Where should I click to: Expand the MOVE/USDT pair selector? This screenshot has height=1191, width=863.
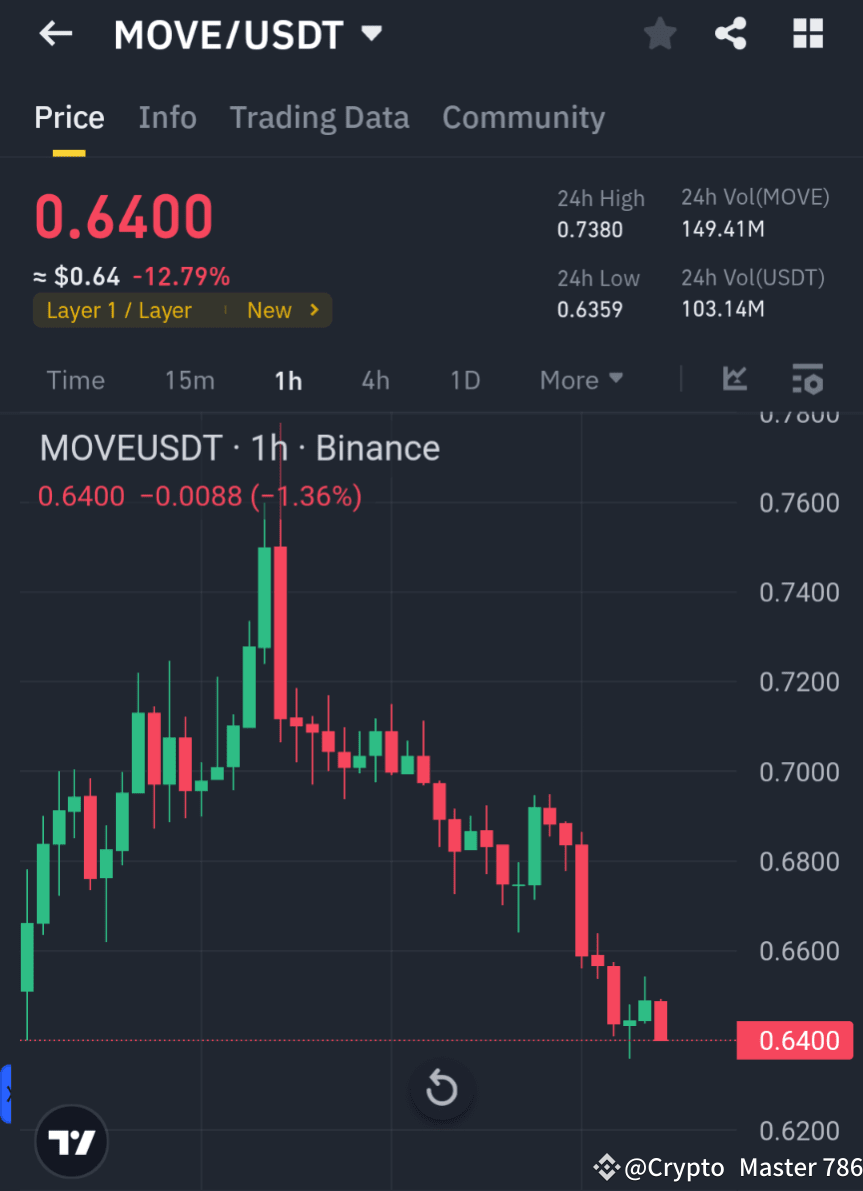click(370, 33)
